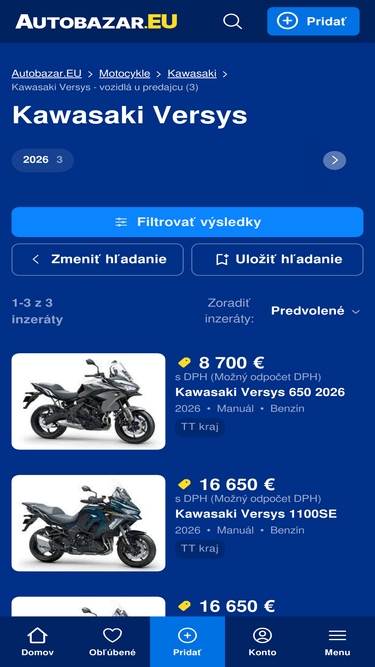Open Filtrovať výsledky filter button
This screenshot has height=667, width=375.
188,222
